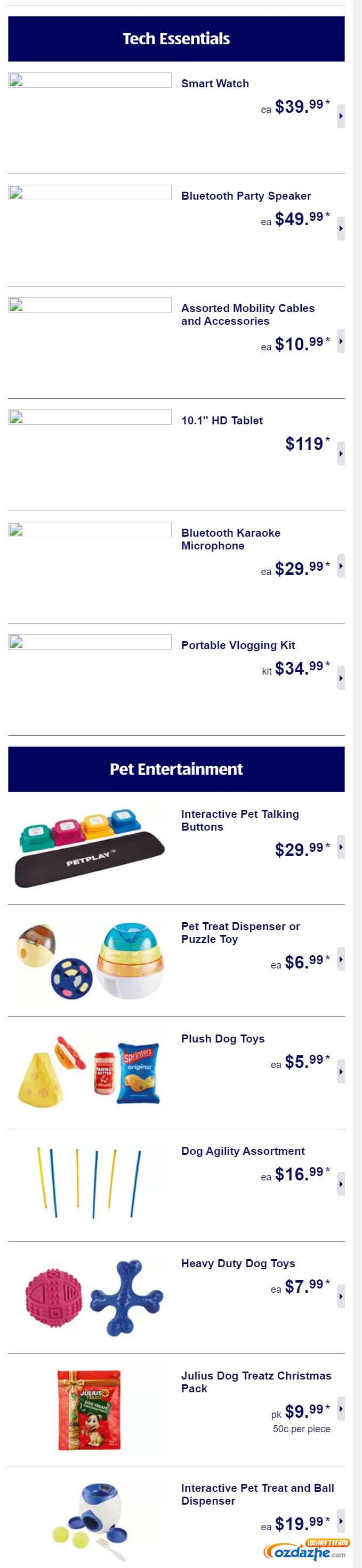View Assorted Mobility Cables and Accessories
362x1568 pixels.
(247, 314)
